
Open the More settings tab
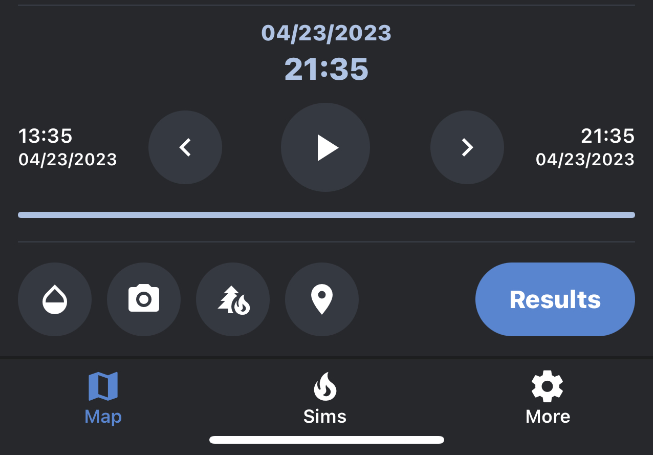tap(547, 398)
